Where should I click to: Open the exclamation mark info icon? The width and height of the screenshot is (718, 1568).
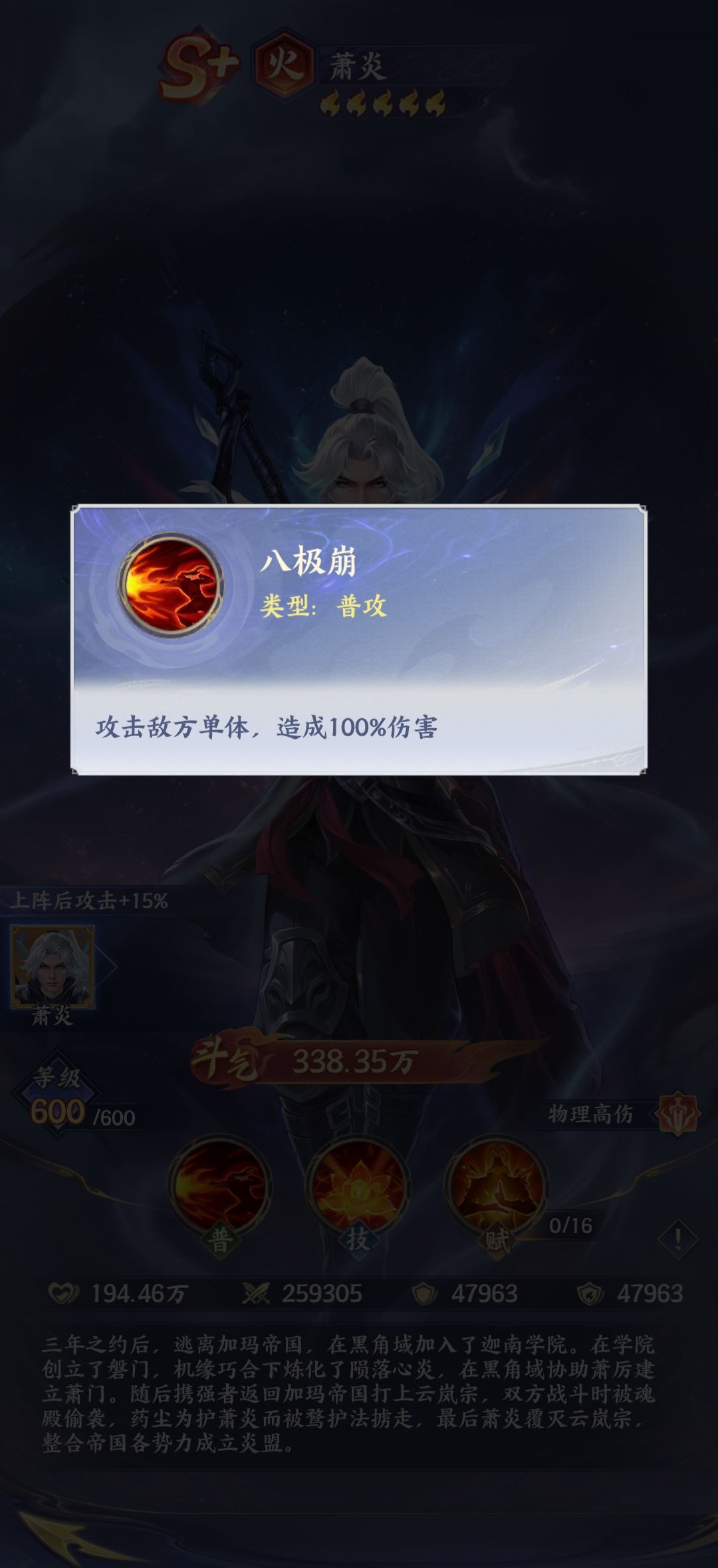point(677,1238)
